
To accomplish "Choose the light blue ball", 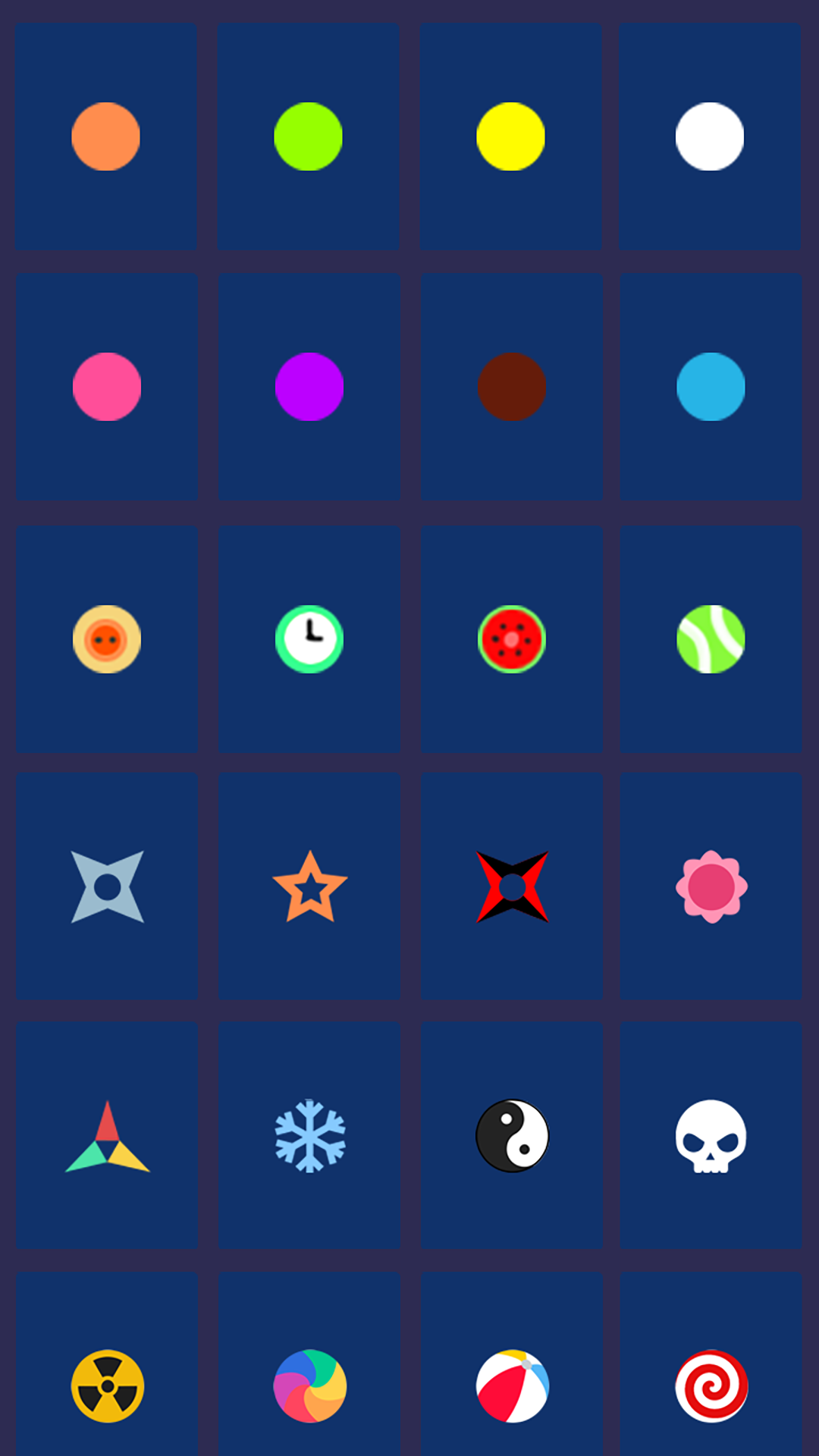I will click(x=711, y=387).
